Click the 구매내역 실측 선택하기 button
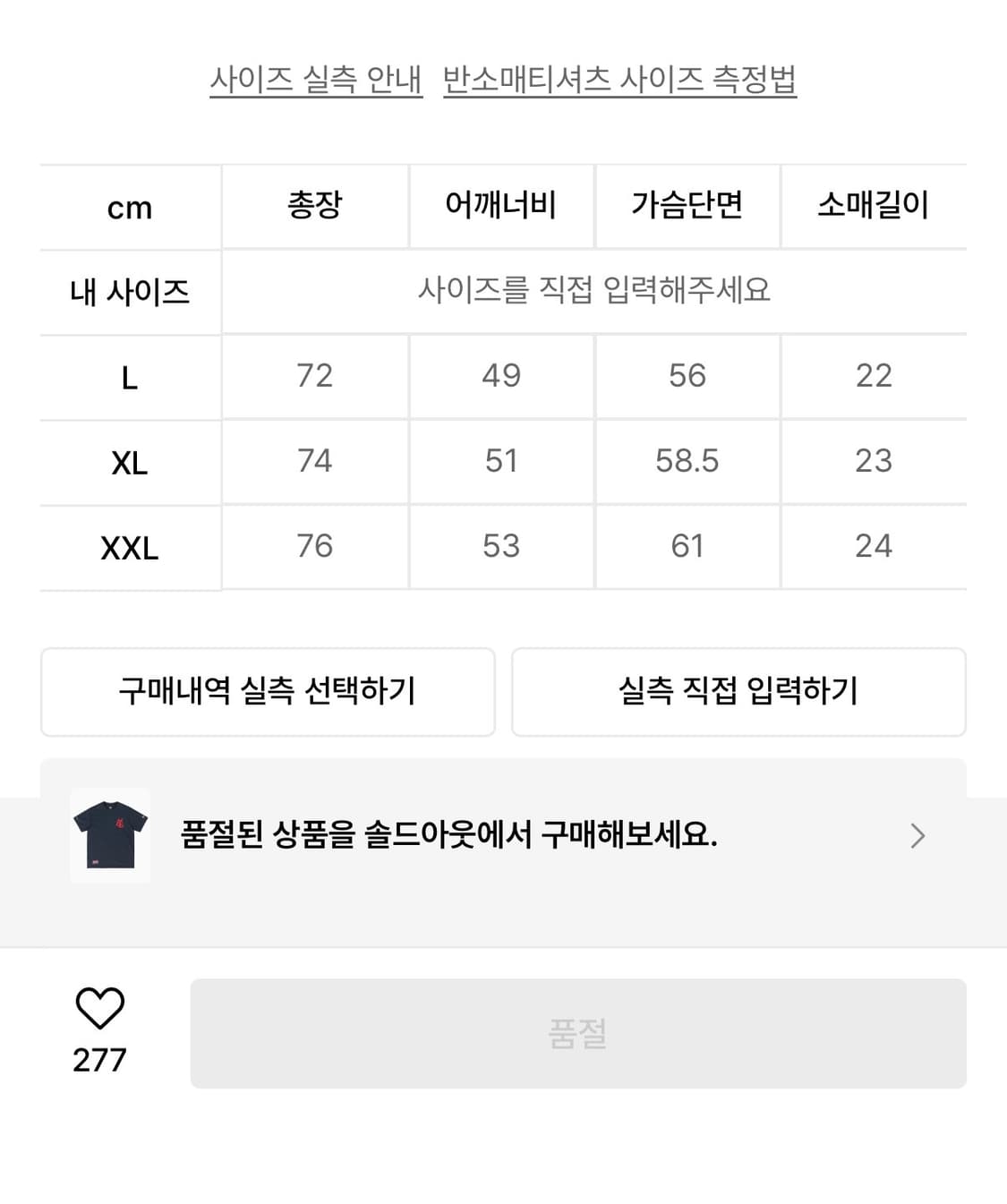 267,692
